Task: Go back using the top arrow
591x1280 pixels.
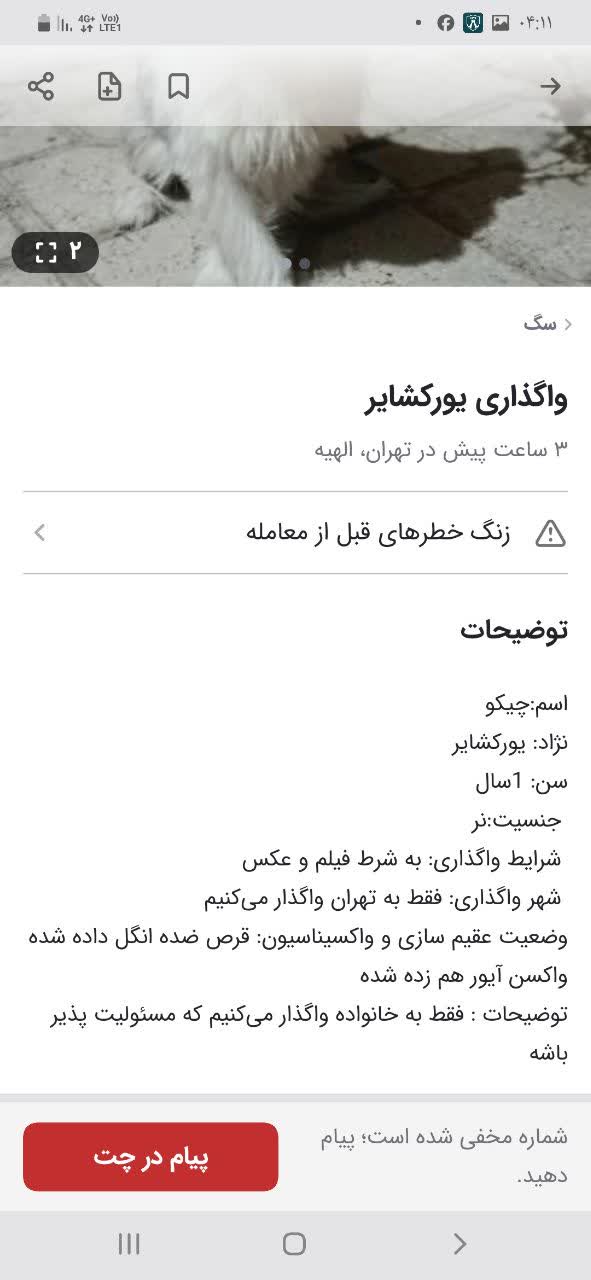Action: [550, 87]
